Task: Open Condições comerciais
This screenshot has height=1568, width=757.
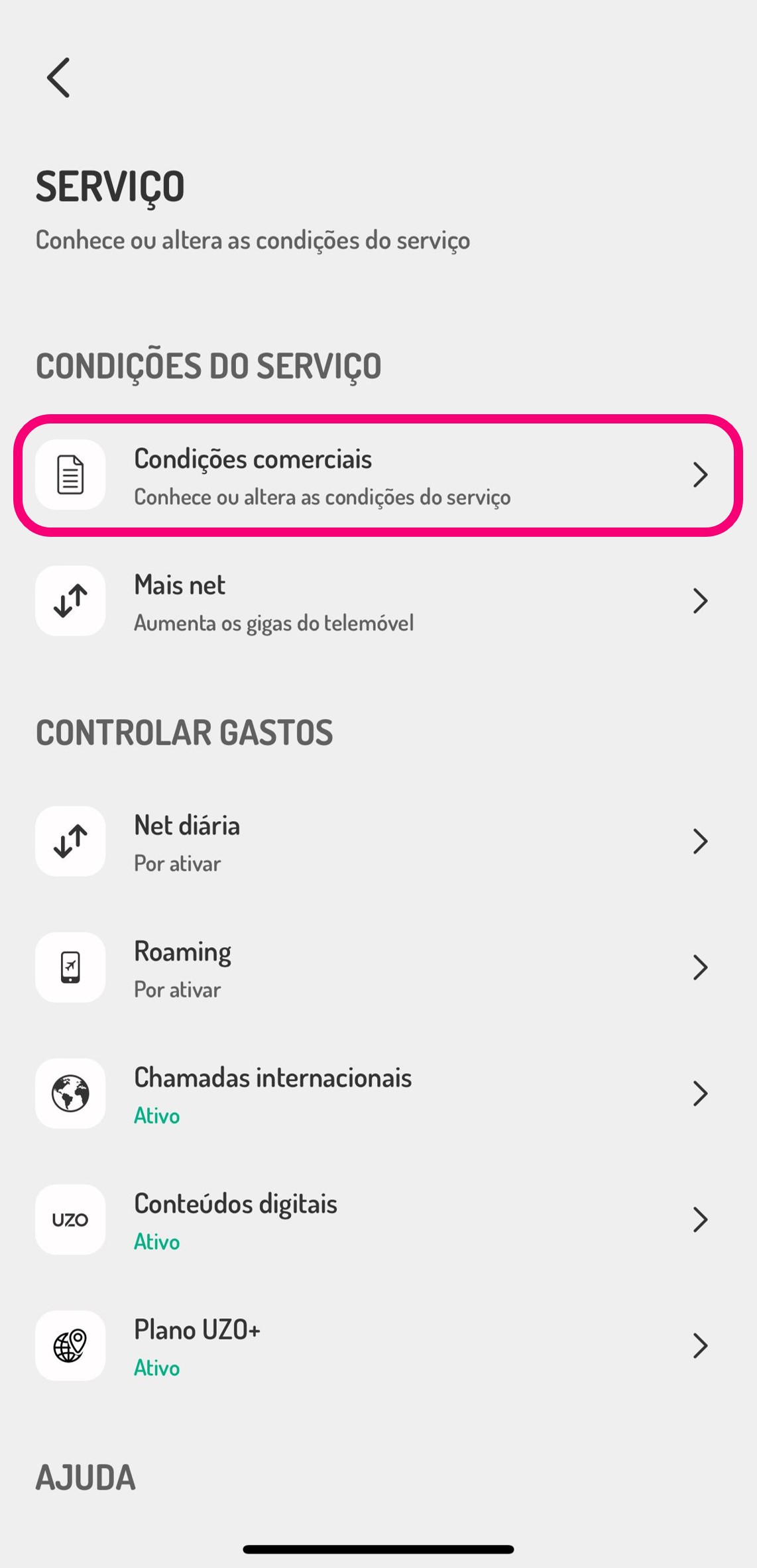Action: pos(378,475)
